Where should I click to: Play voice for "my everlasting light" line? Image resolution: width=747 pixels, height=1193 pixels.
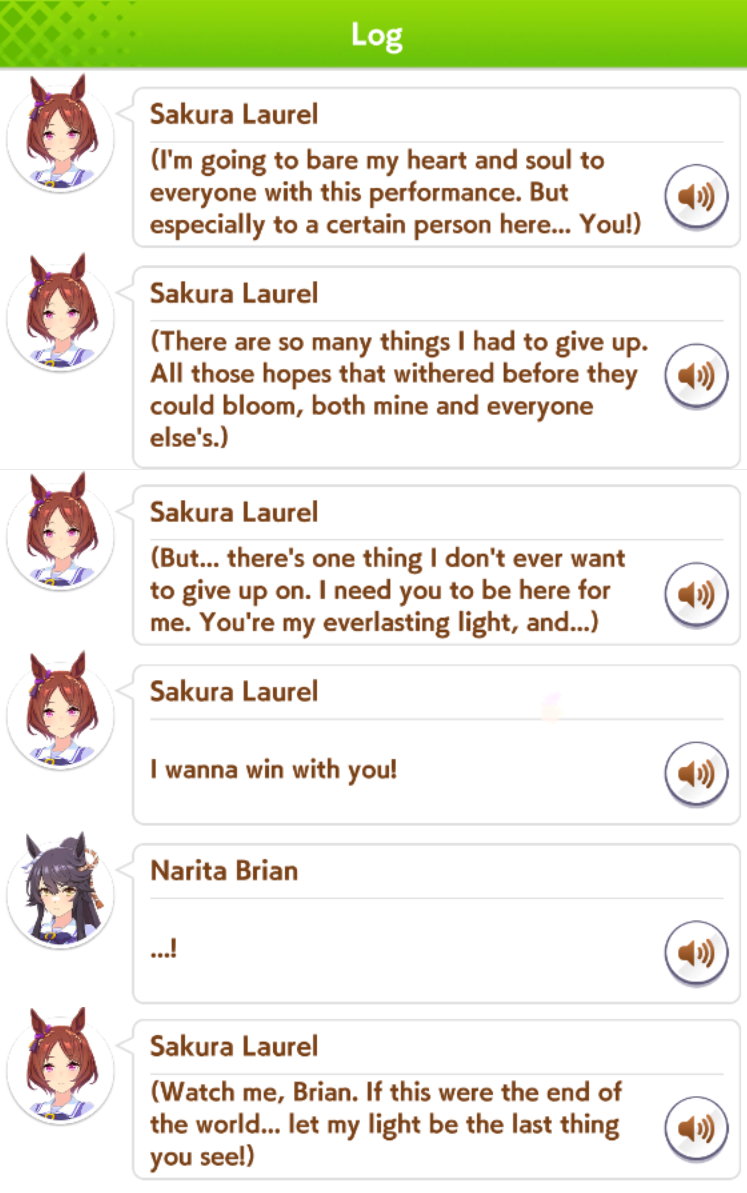pyautogui.click(x=696, y=594)
